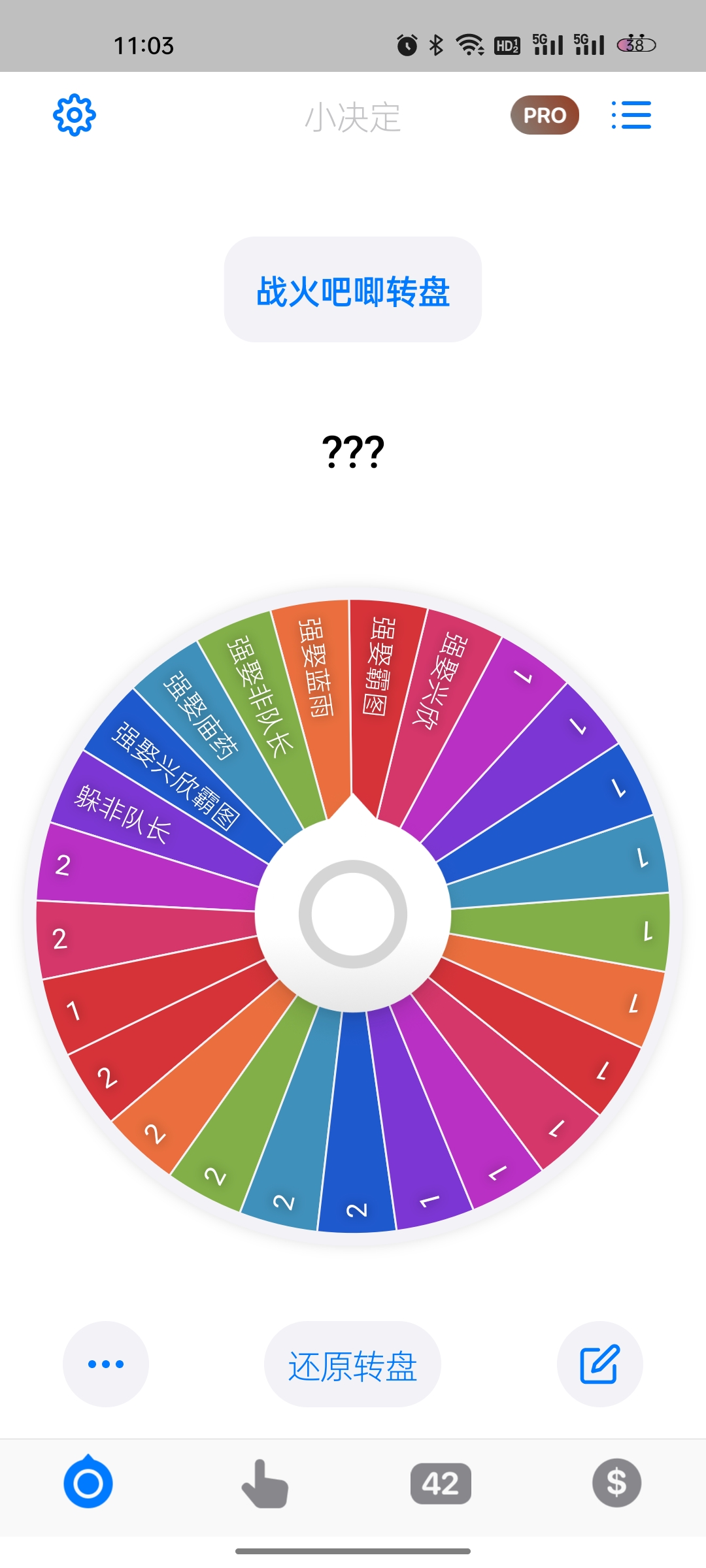This screenshot has width=706, height=1568.
Task: Open the three-dot more options button
Action: point(106,1364)
